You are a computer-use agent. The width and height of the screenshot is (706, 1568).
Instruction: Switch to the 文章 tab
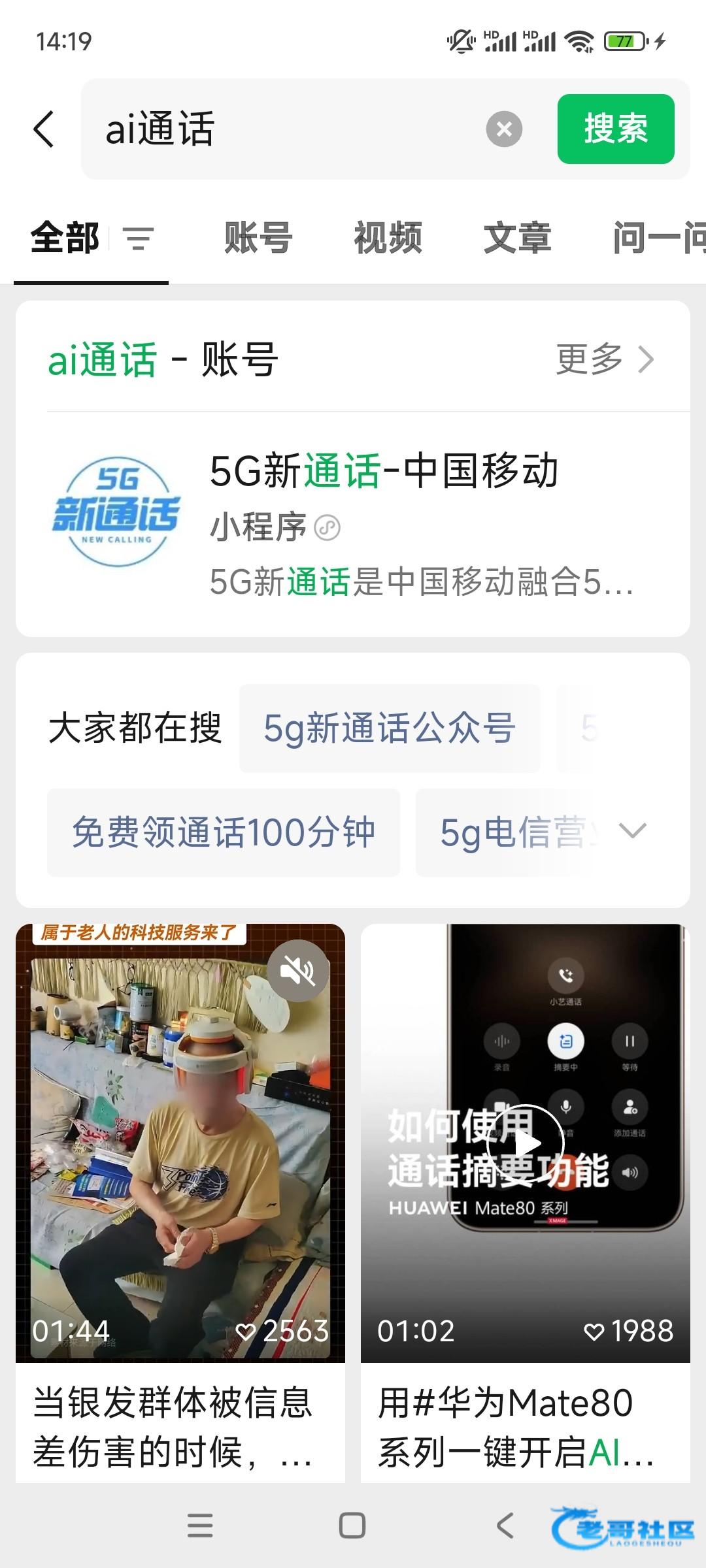point(517,238)
